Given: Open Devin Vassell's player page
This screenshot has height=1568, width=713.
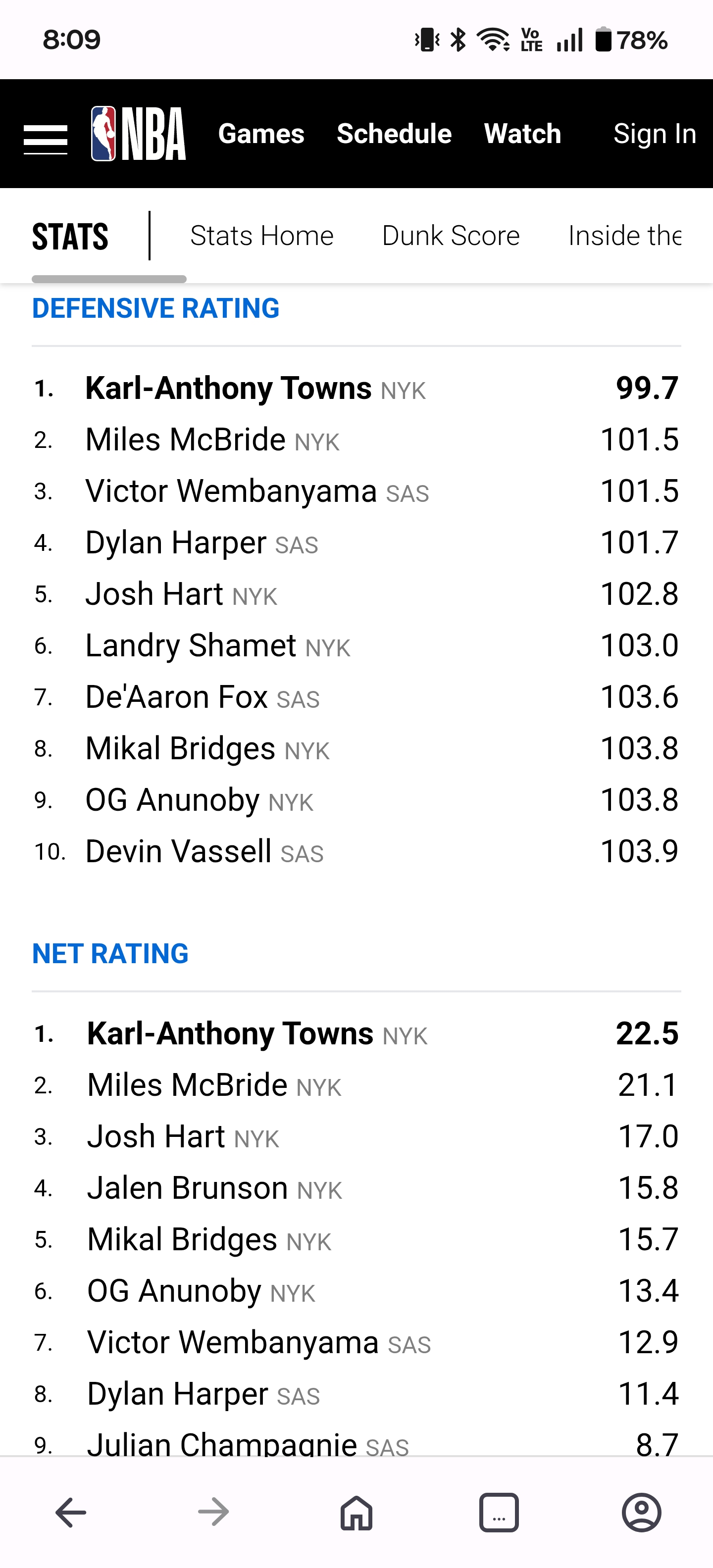Looking at the screenshot, I should click(x=178, y=851).
